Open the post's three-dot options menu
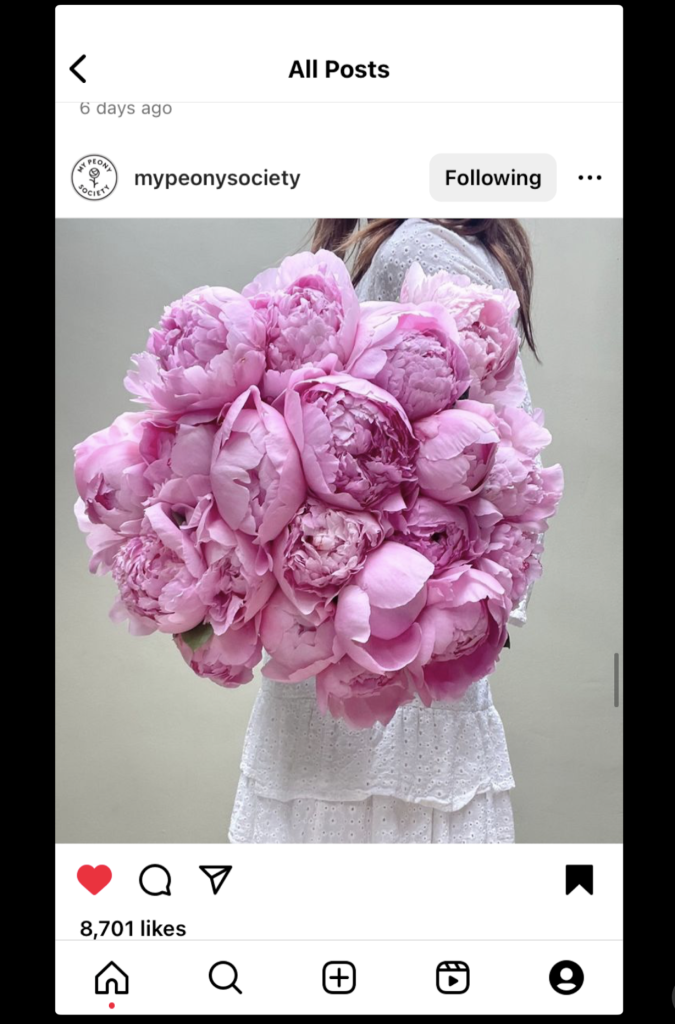This screenshot has width=675, height=1024. 590,178
